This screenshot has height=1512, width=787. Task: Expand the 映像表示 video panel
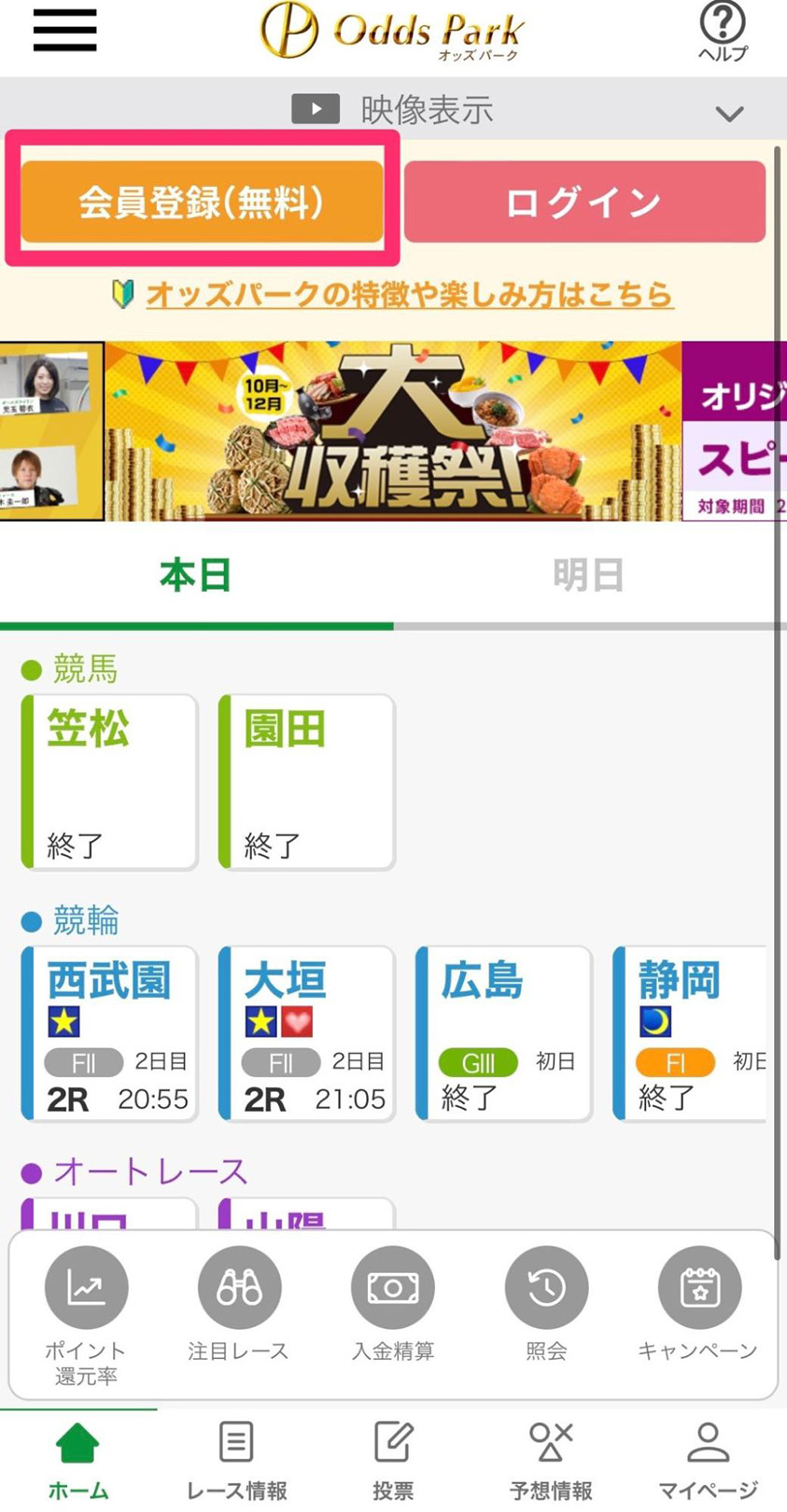coord(728,113)
